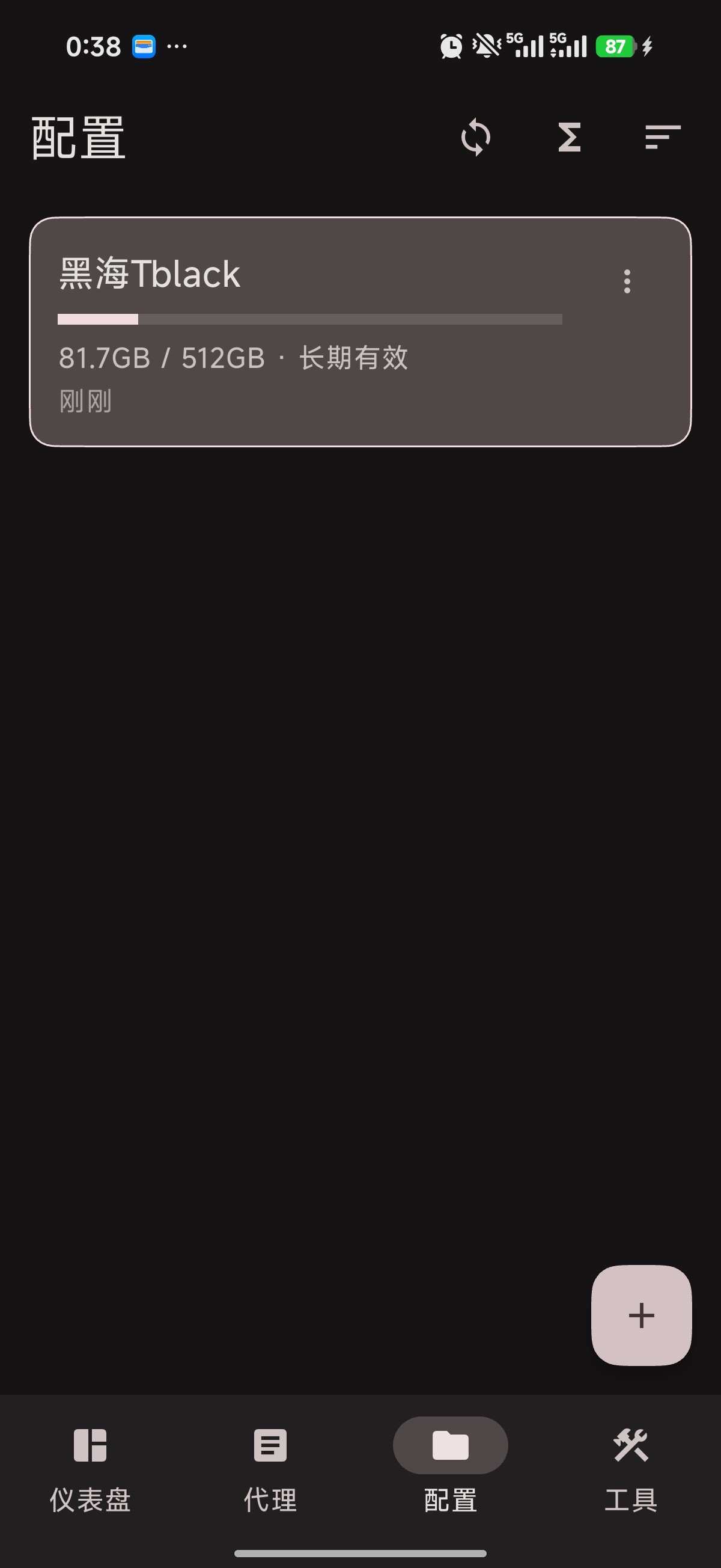Go to the 代理 tab

(270, 1468)
